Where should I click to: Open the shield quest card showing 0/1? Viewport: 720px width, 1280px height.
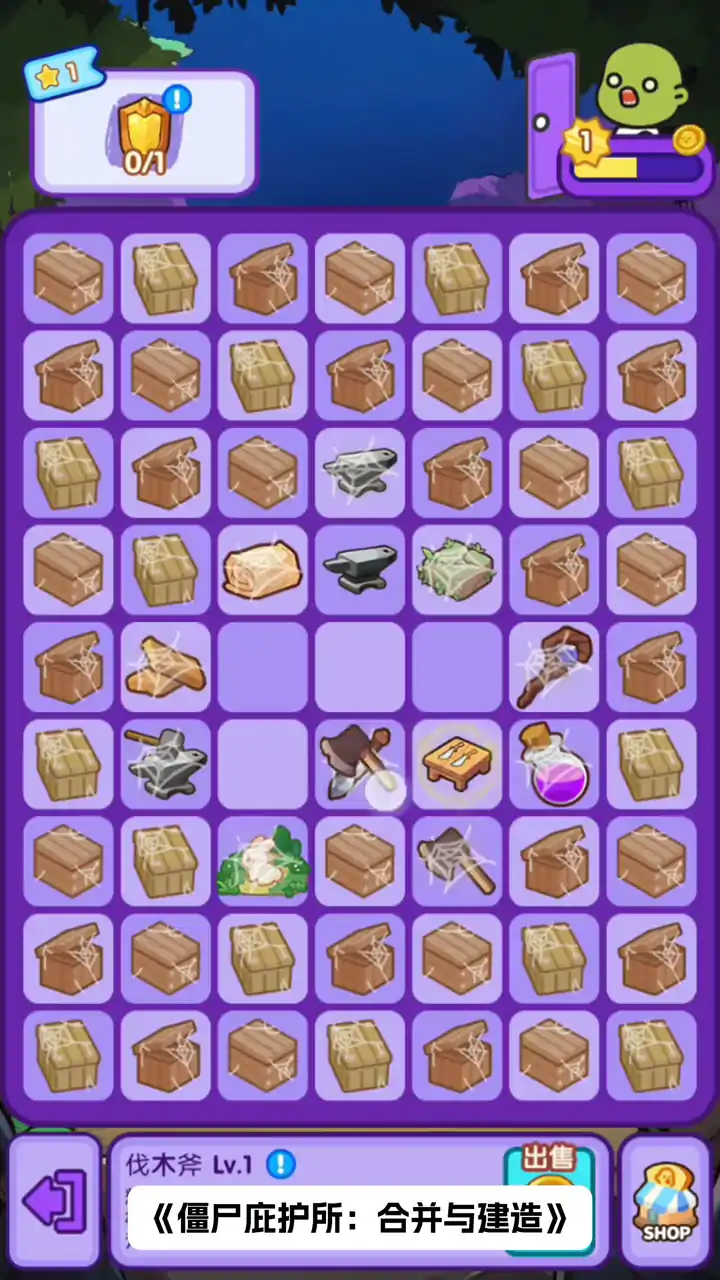tap(145, 132)
